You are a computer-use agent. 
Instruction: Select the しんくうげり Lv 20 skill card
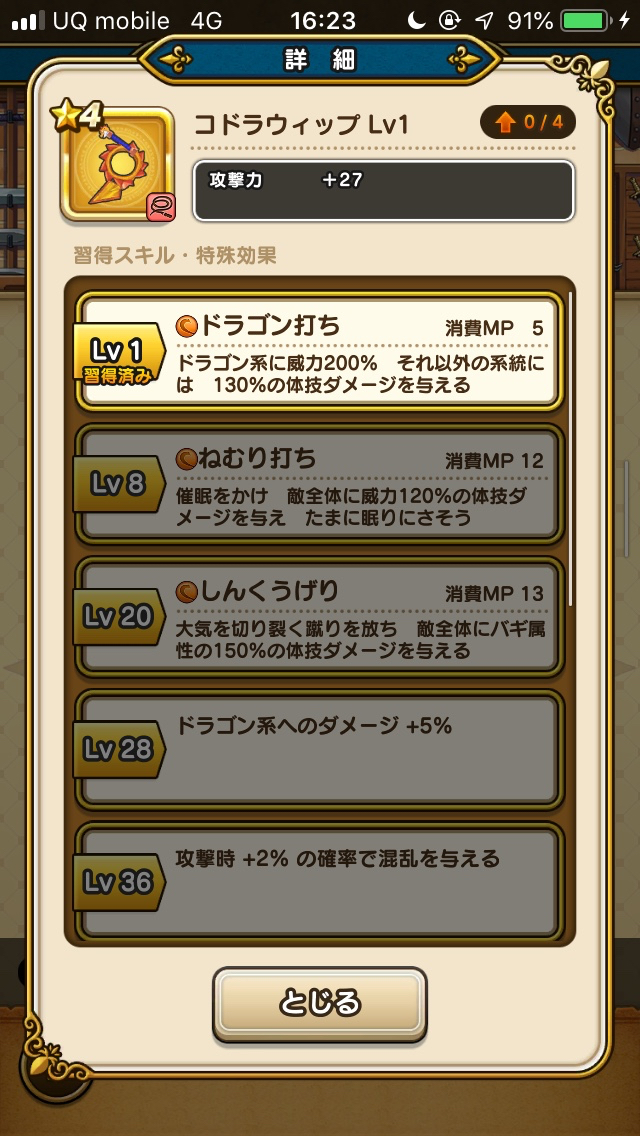point(320,617)
